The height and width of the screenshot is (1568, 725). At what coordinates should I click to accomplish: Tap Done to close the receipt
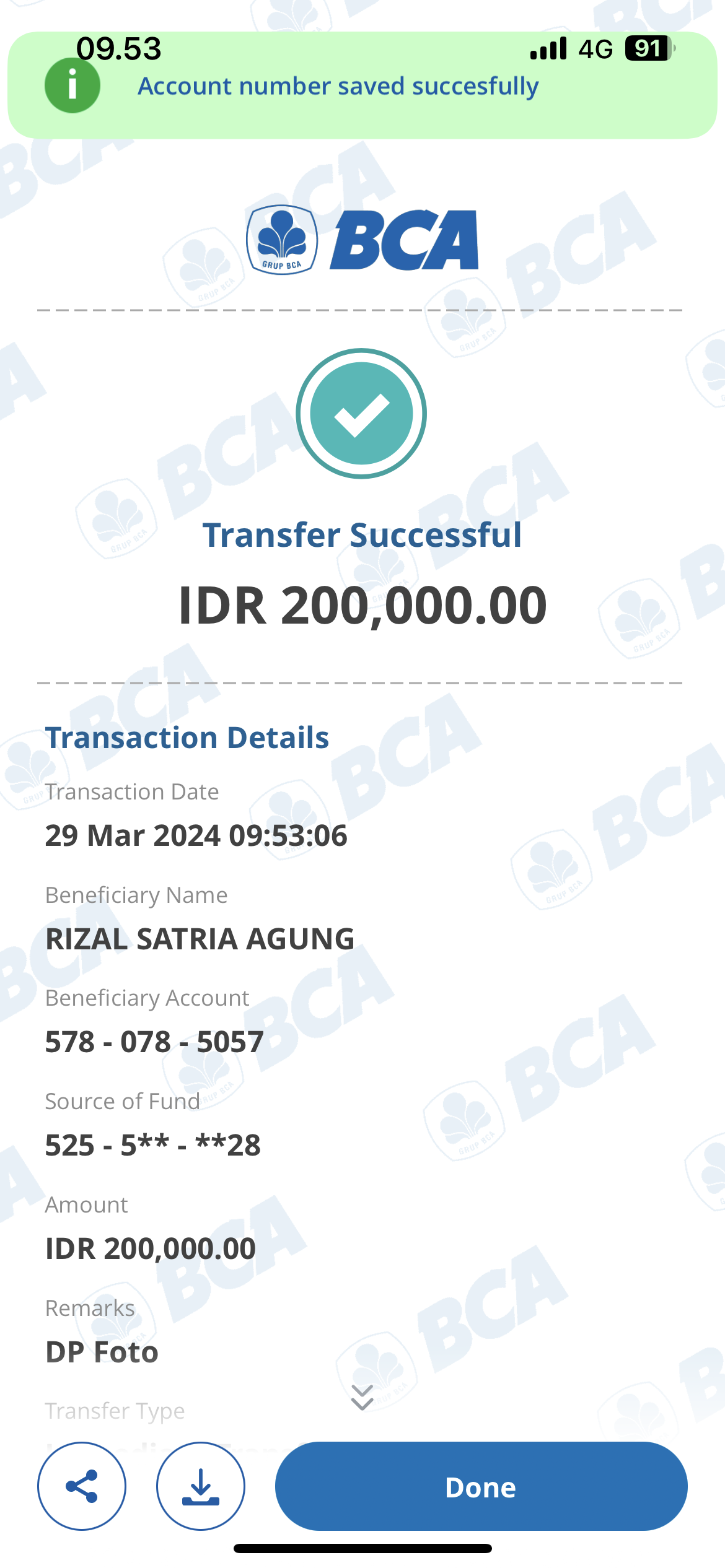481,1486
